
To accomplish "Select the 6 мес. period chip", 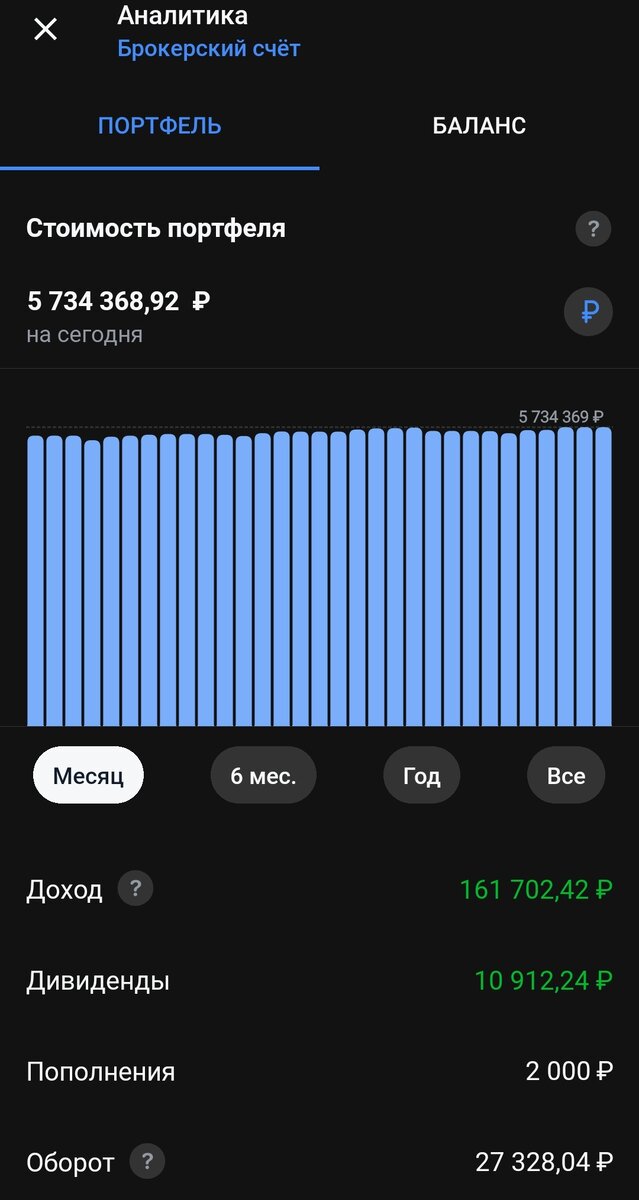I will pyautogui.click(x=263, y=776).
